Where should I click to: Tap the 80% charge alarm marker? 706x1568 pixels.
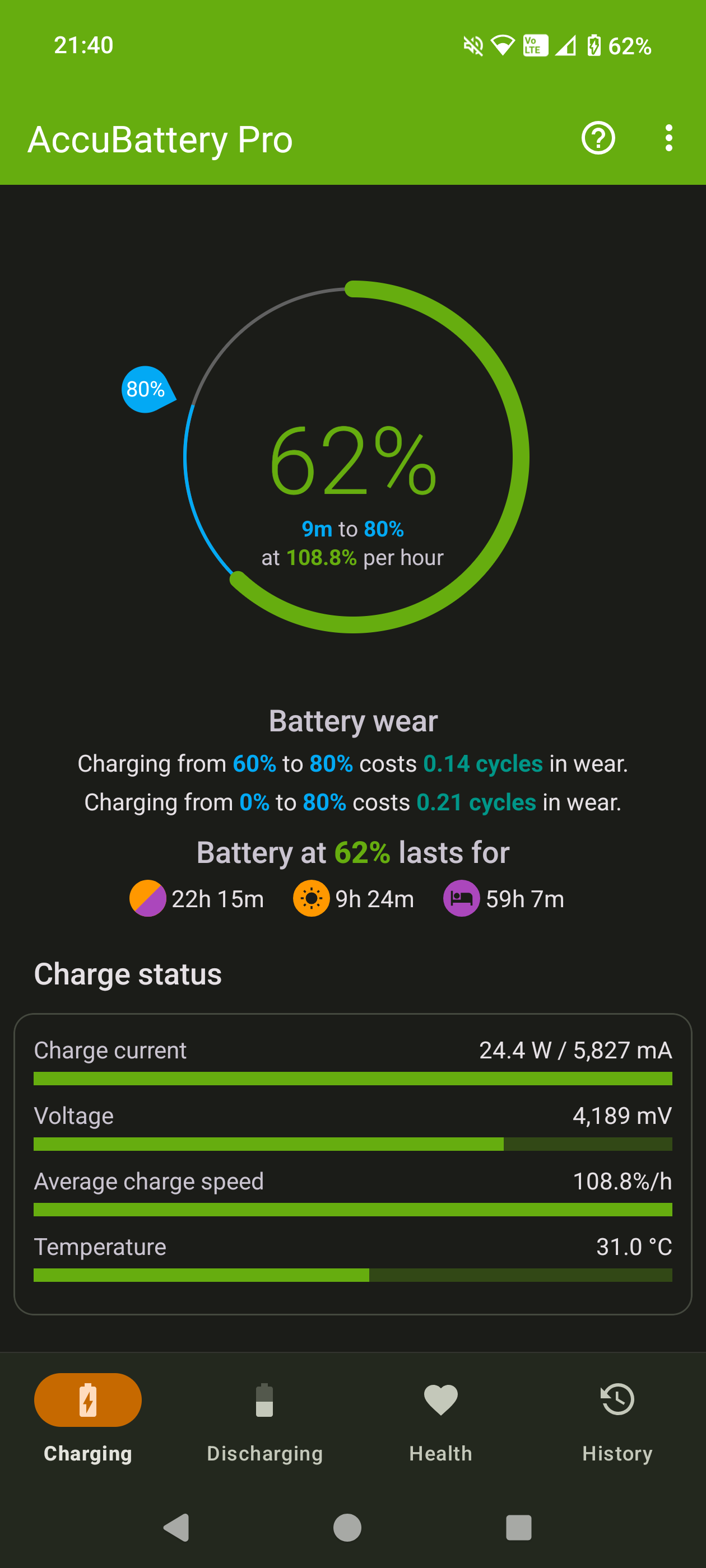146,390
